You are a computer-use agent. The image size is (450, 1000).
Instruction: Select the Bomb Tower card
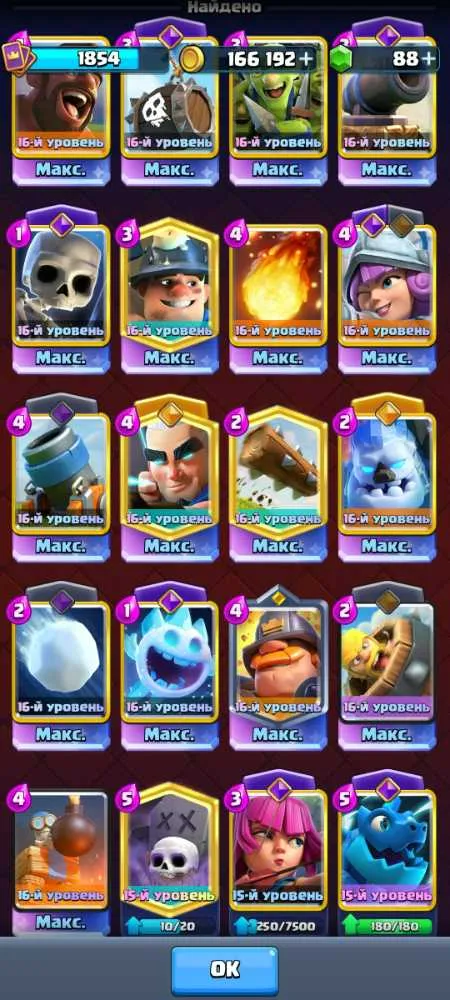(61, 859)
